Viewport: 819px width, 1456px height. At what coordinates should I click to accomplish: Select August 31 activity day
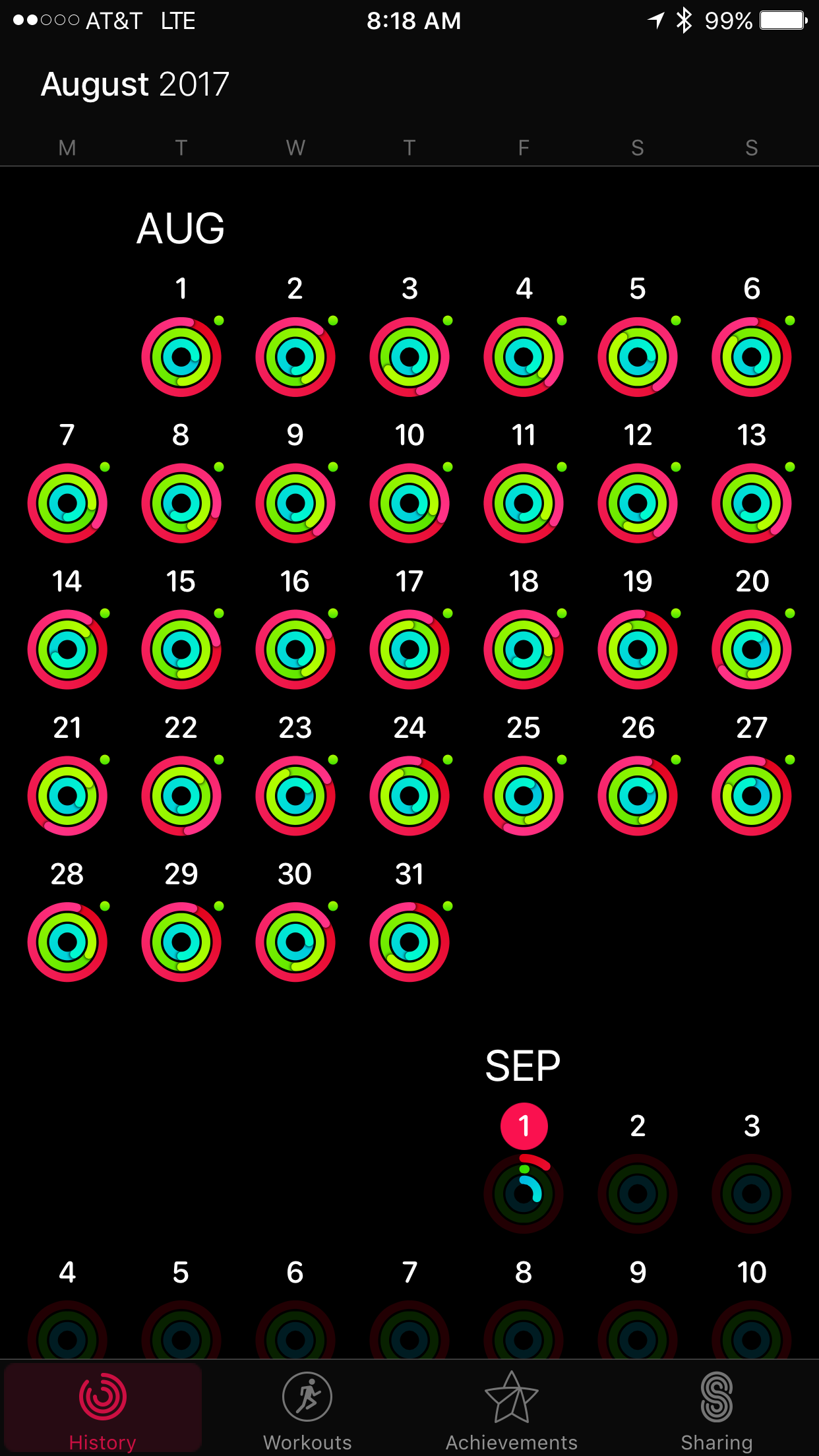tap(409, 942)
